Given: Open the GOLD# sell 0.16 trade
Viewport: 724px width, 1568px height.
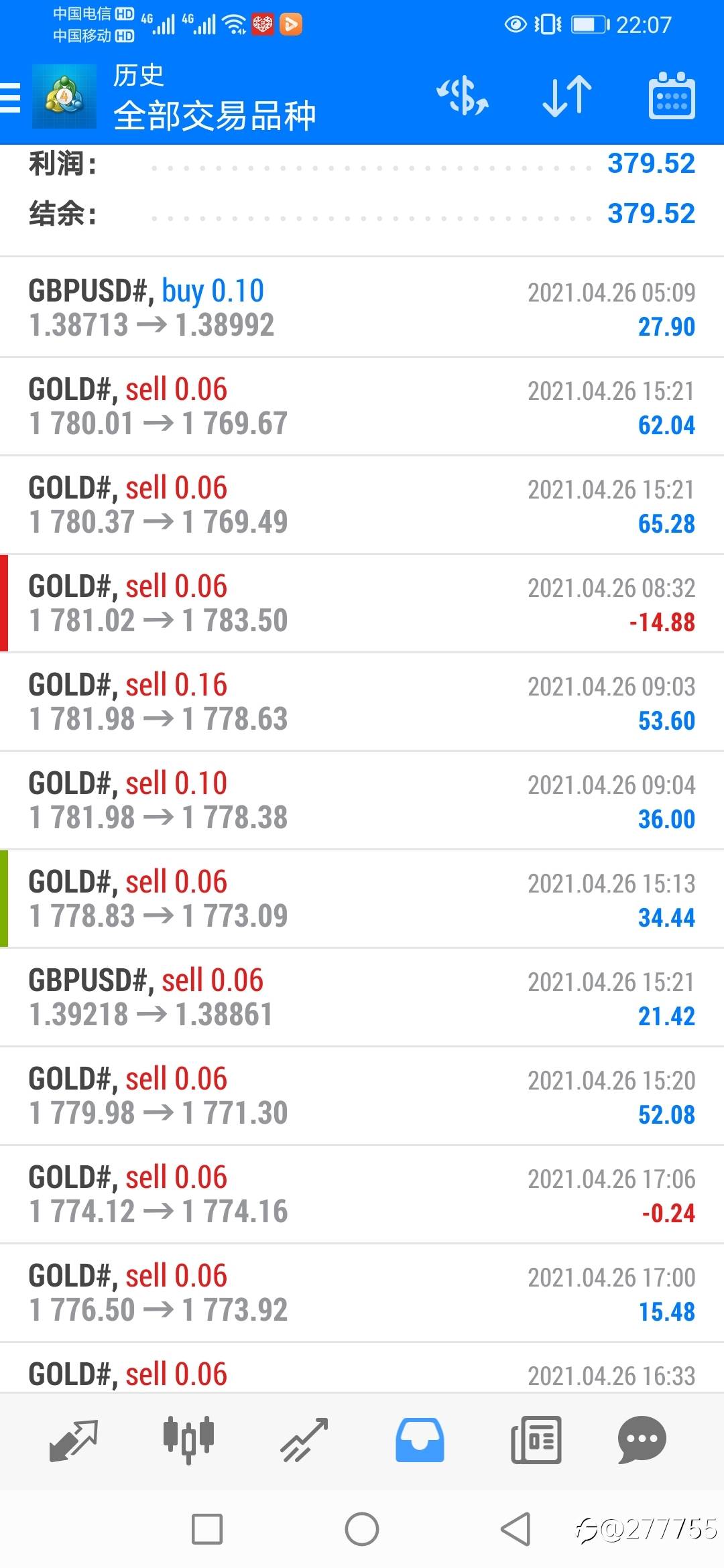Looking at the screenshot, I should coord(362,702).
